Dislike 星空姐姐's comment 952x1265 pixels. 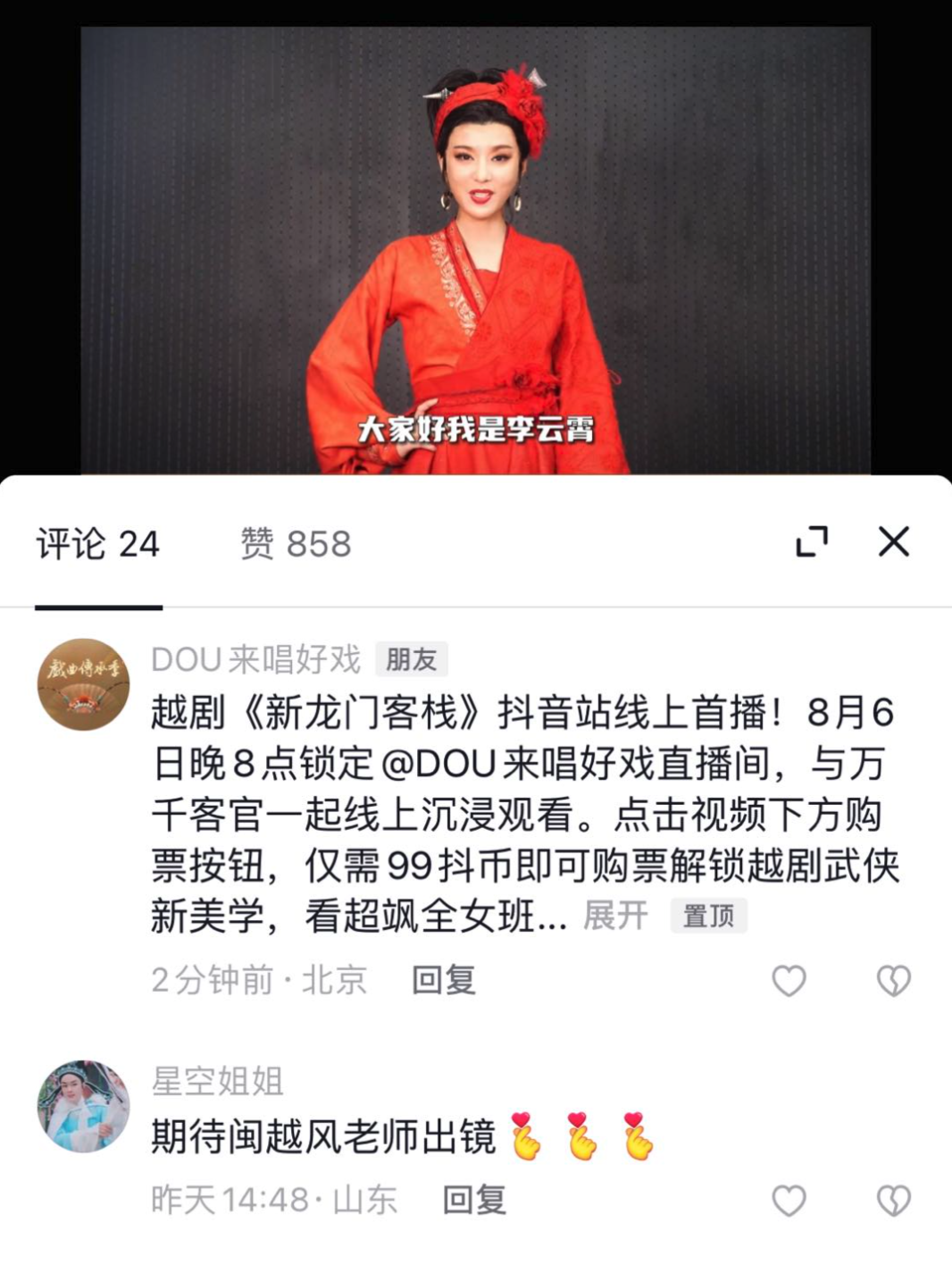(x=893, y=1201)
